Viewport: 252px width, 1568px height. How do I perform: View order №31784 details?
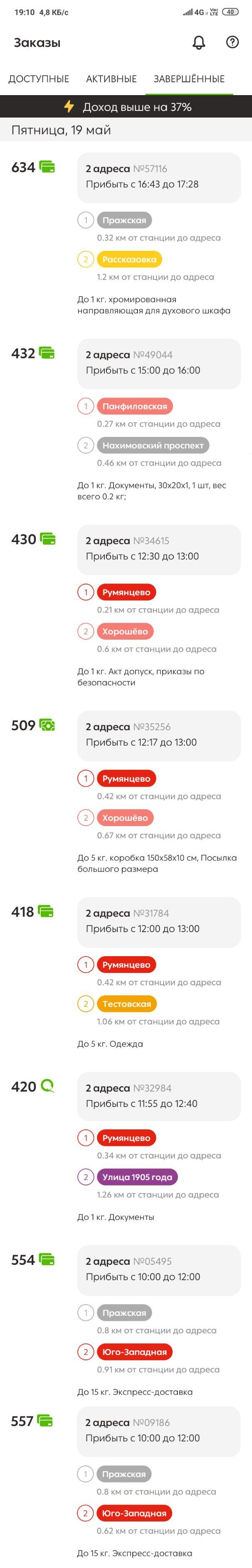(x=159, y=922)
